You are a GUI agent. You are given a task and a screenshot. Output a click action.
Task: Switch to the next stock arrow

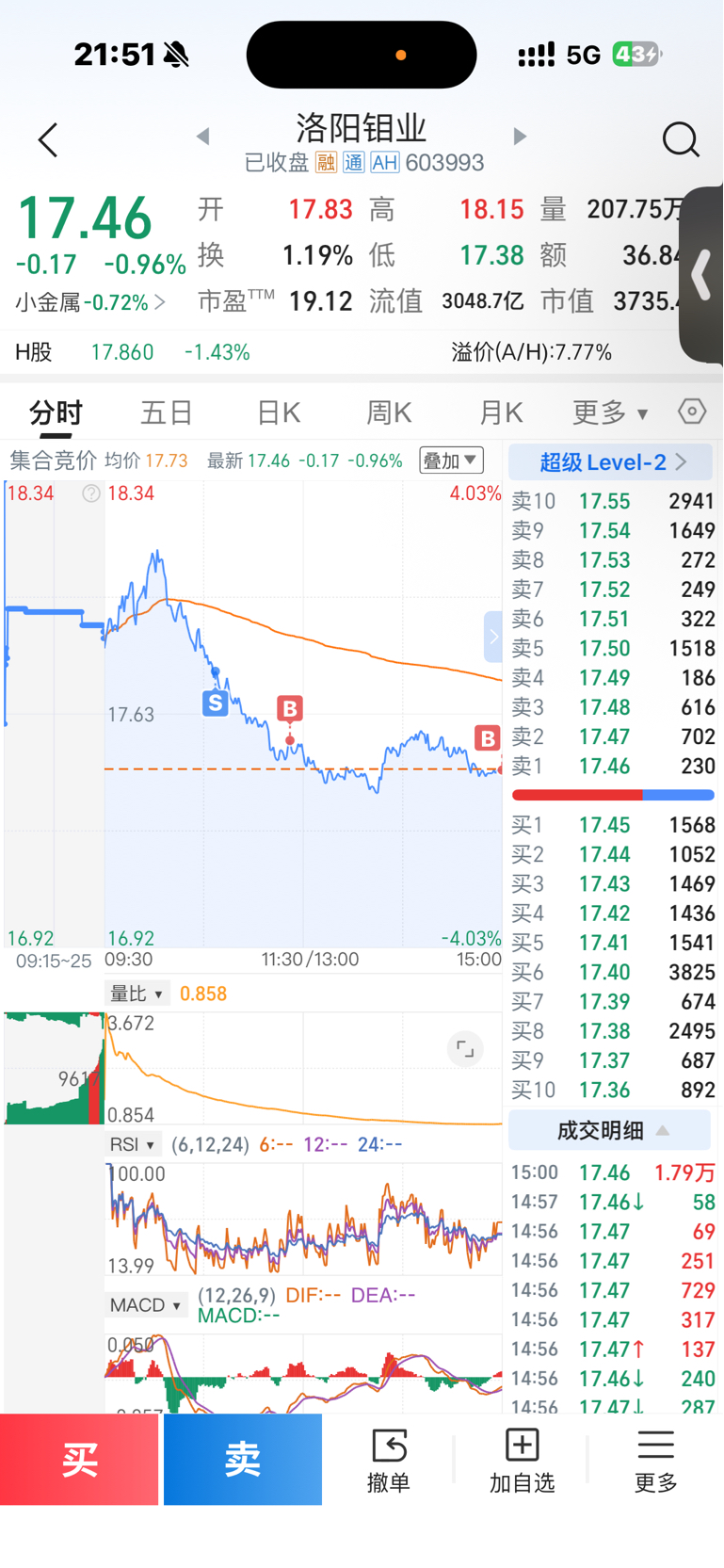point(519,137)
